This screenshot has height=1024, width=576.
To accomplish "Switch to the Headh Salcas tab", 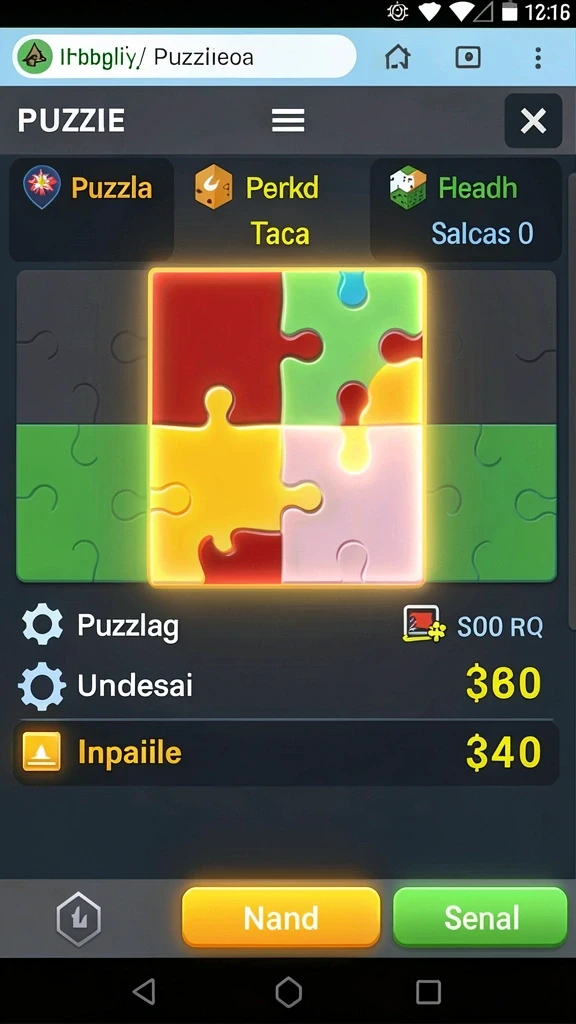I will [x=466, y=209].
